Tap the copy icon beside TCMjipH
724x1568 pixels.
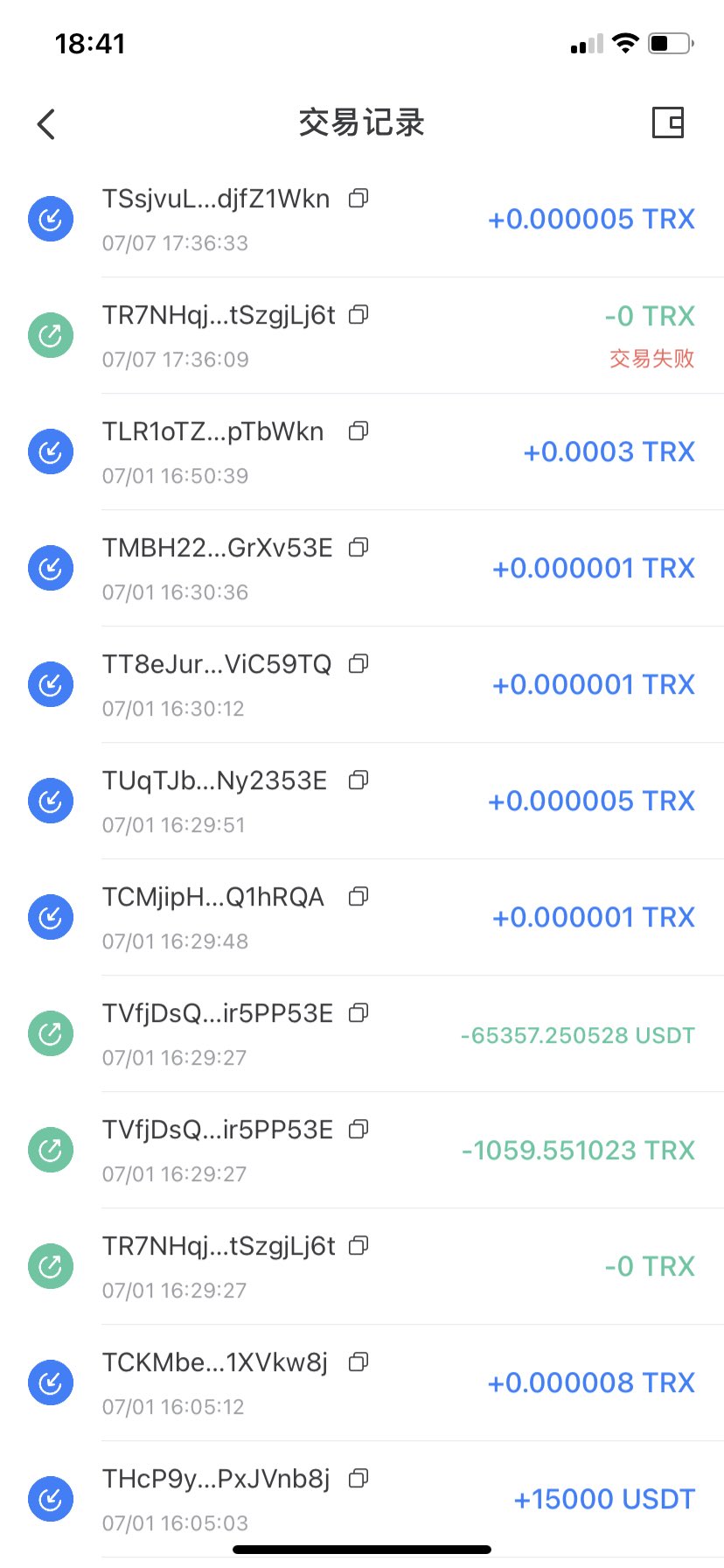coord(358,896)
